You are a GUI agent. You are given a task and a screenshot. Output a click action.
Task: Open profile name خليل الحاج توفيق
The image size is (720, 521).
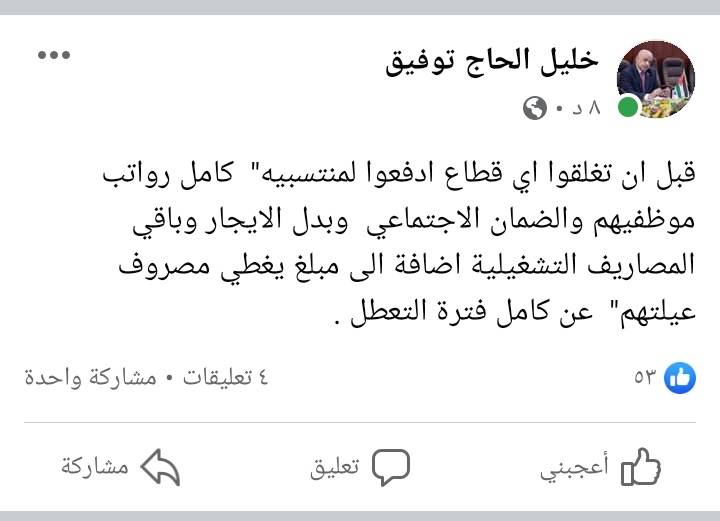point(491,60)
